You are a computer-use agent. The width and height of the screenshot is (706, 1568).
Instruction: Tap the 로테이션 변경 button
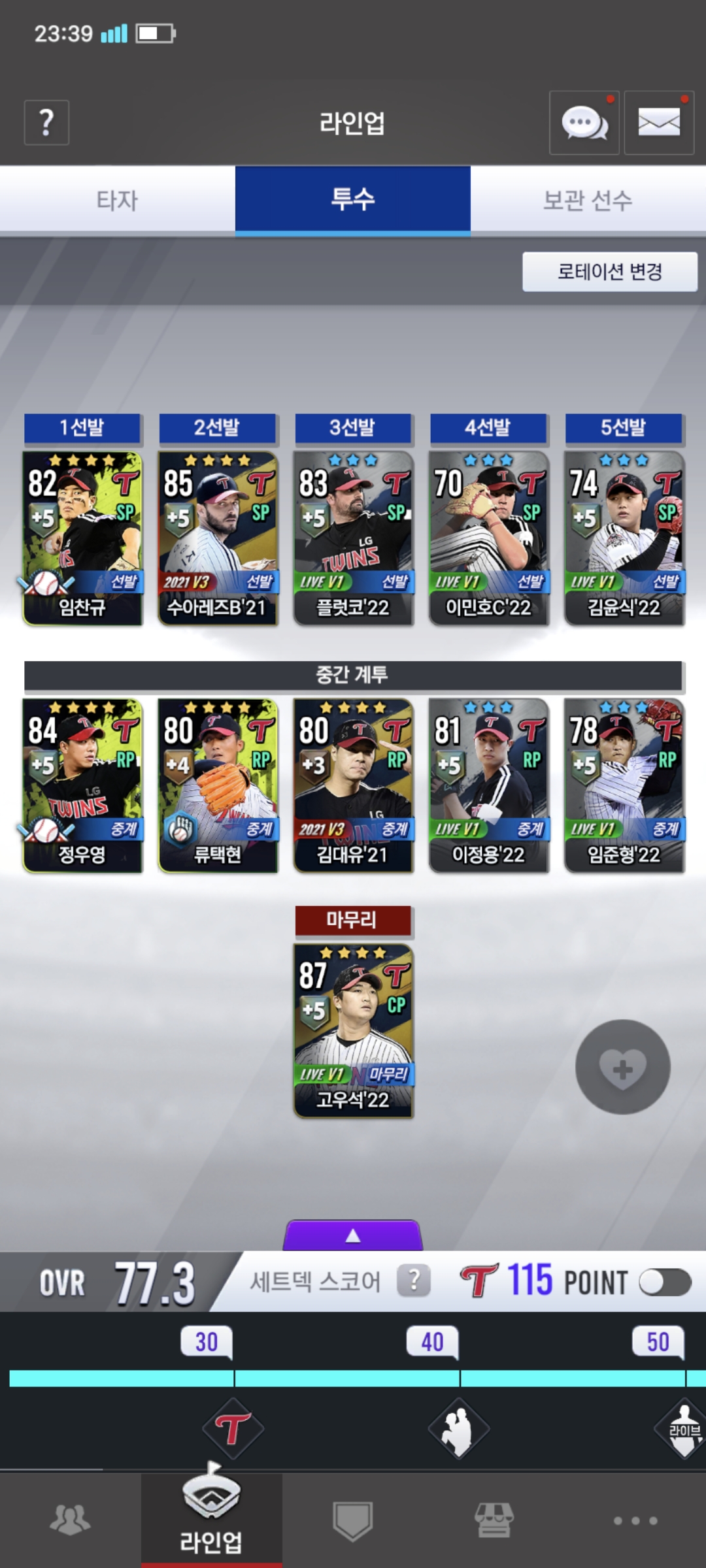(x=610, y=272)
